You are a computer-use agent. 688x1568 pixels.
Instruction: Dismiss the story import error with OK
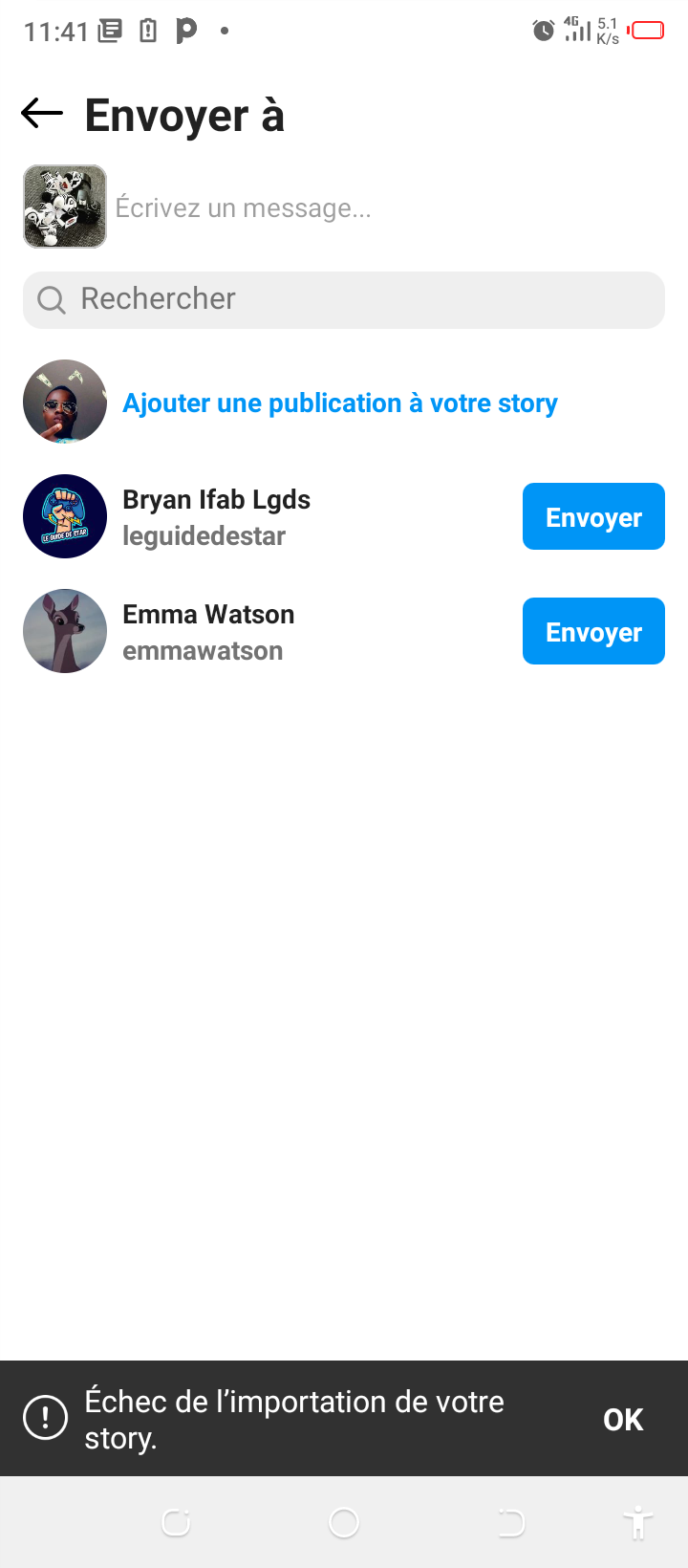tap(623, 1420)
